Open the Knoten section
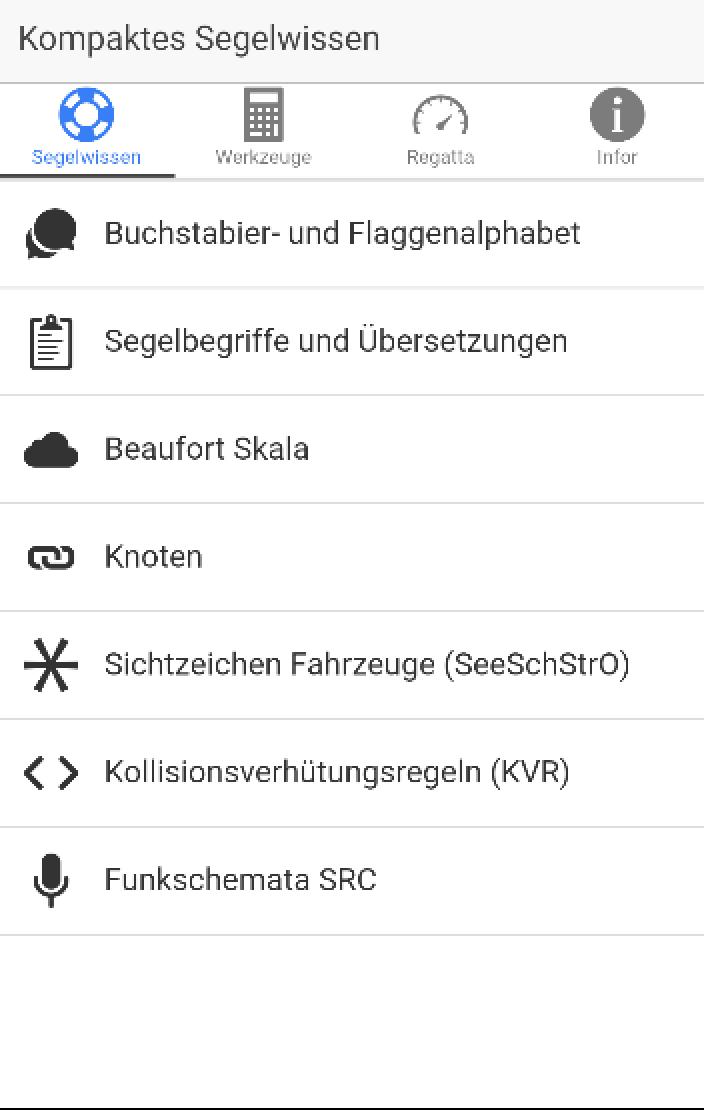Image resolution: width=704 pixels, height=1110 pixels. 154,557
